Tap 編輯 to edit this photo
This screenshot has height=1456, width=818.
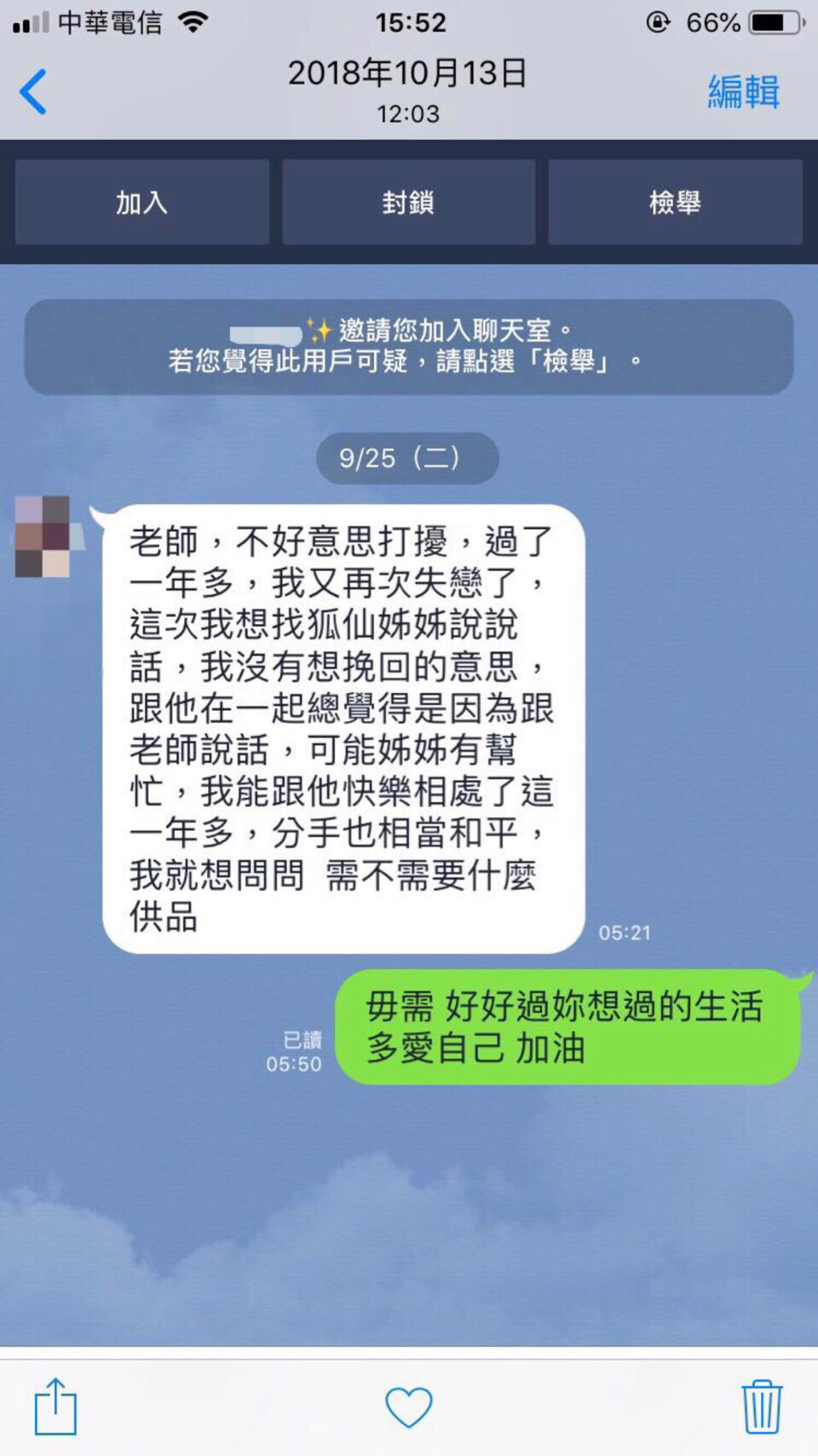tap(743, 92)
